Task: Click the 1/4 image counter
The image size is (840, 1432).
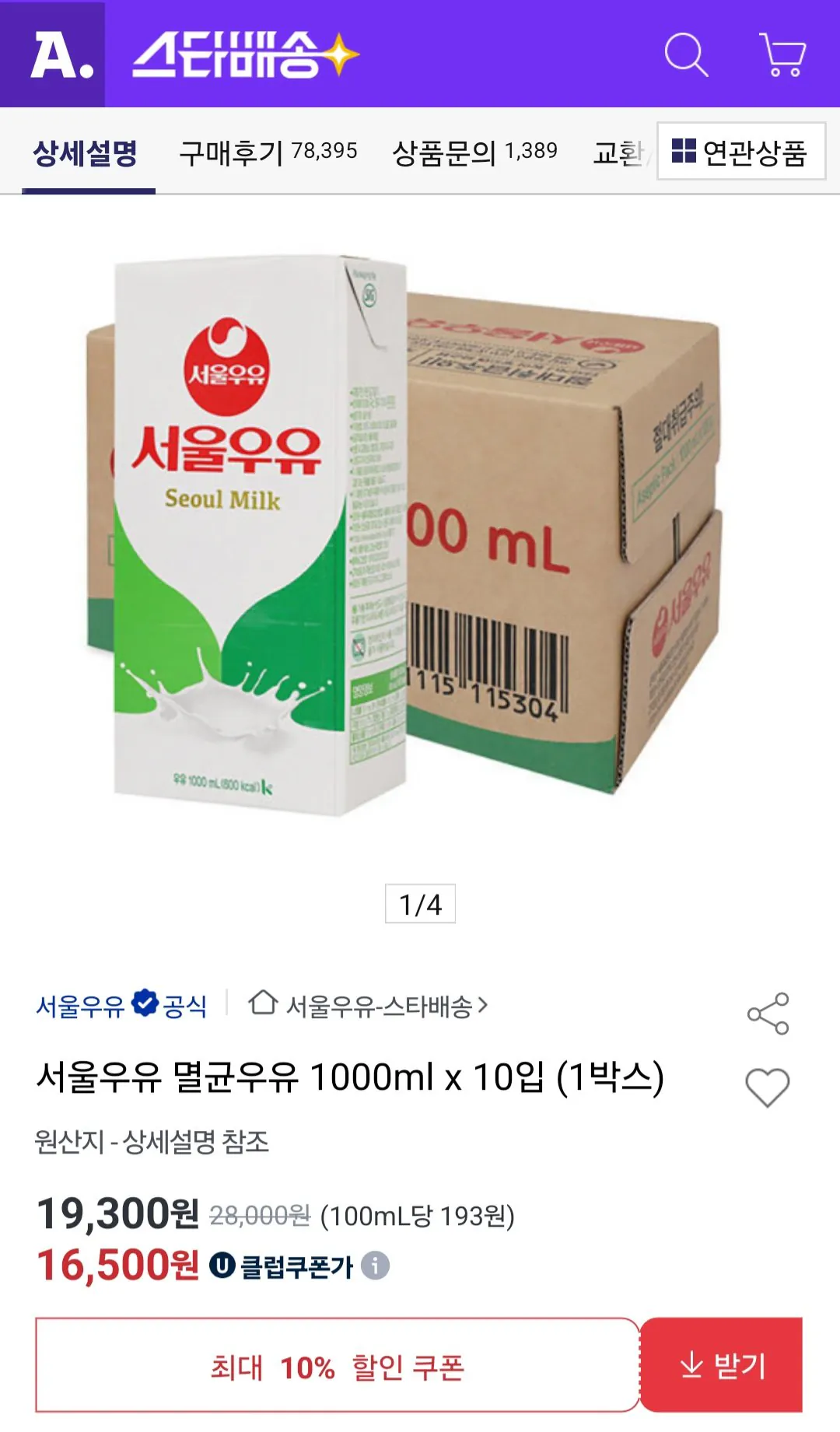Action: pyautogui.click(x=420, y=905)
